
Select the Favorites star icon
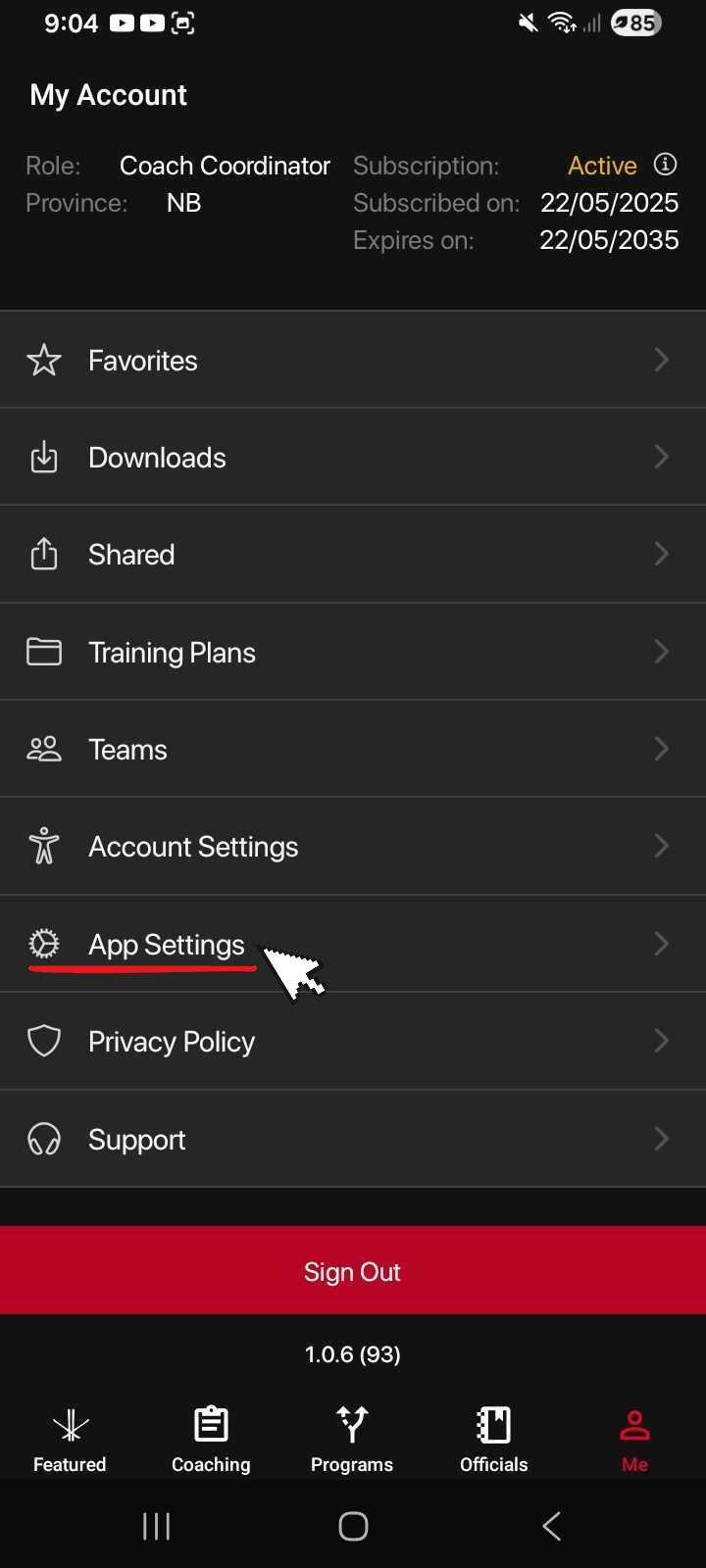[44, 360]
